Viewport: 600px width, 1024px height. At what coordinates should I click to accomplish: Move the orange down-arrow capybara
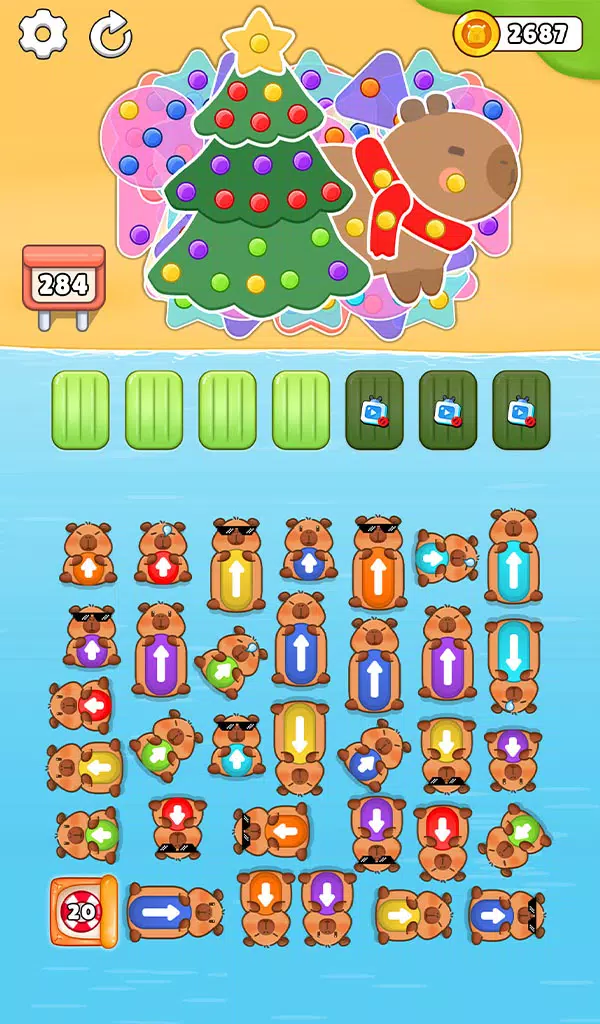click(266, 905)
